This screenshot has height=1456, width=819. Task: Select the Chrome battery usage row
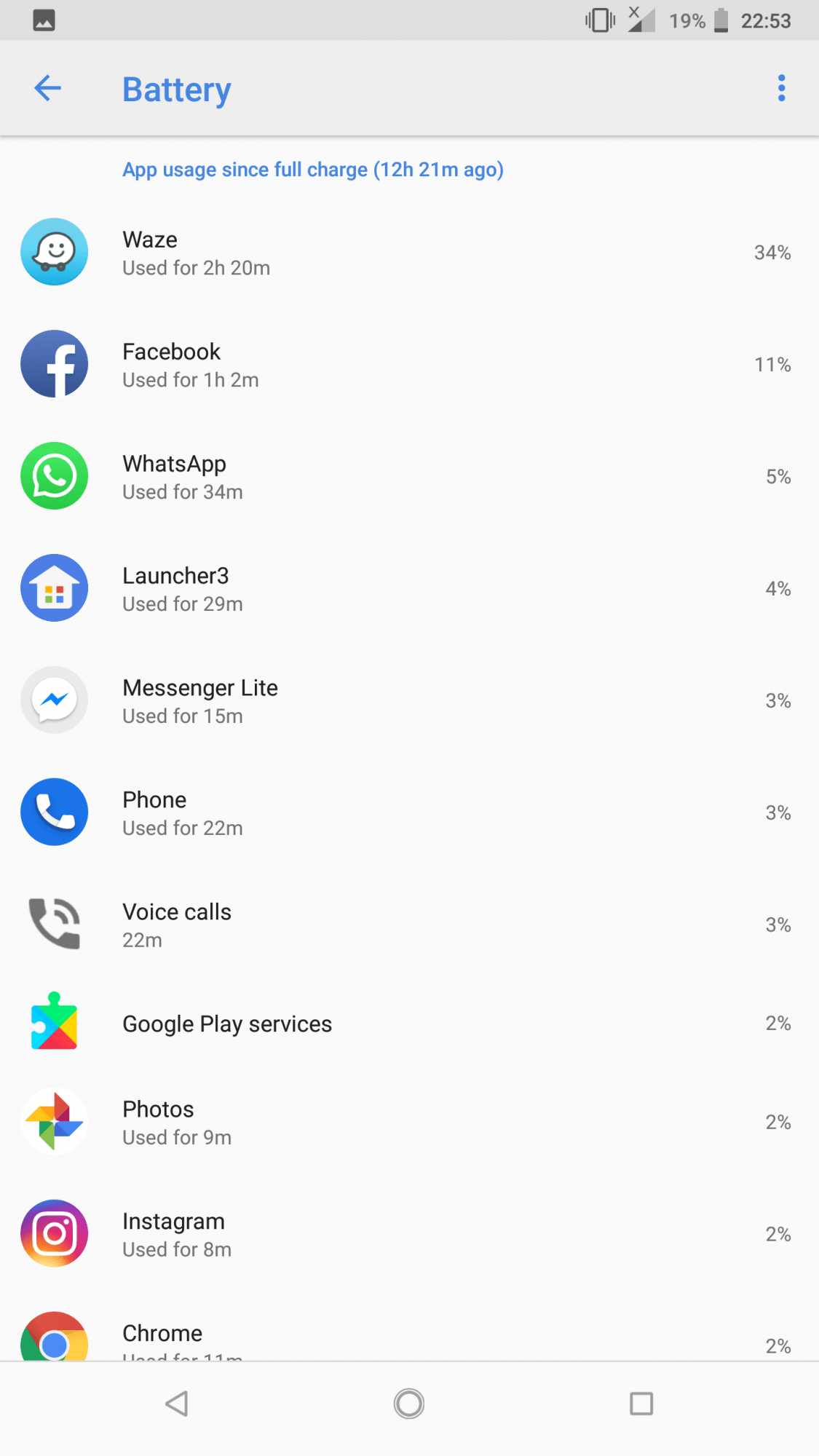pyautogui.click(x=408, y=1338)
